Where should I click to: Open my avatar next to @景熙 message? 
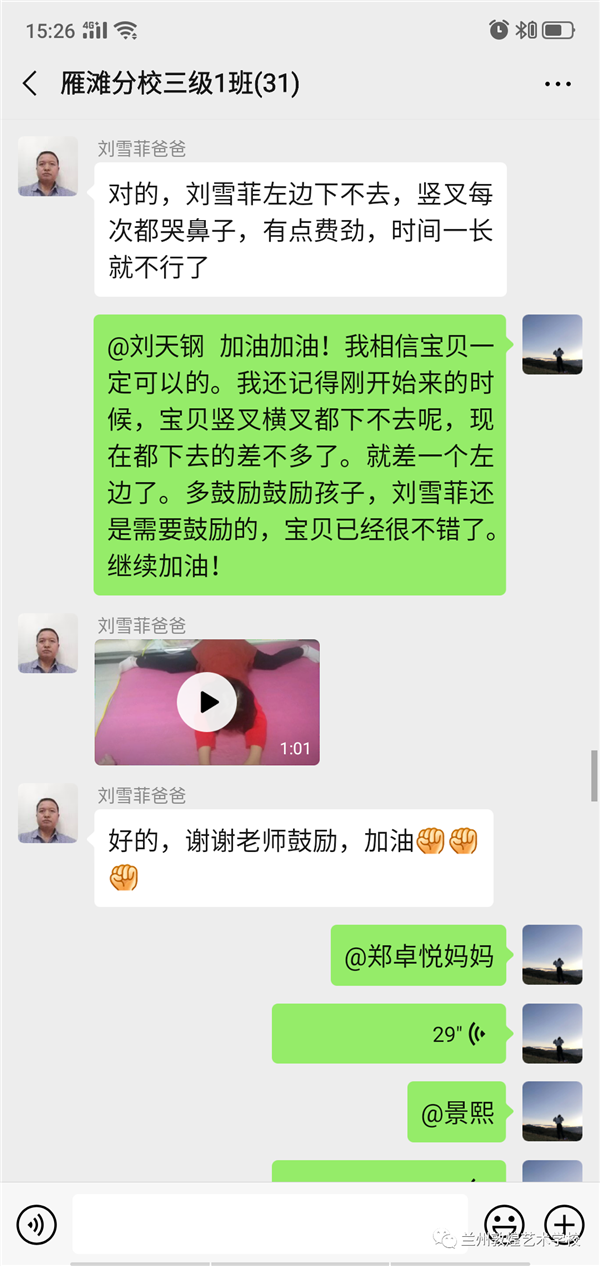pos(552,1112)
